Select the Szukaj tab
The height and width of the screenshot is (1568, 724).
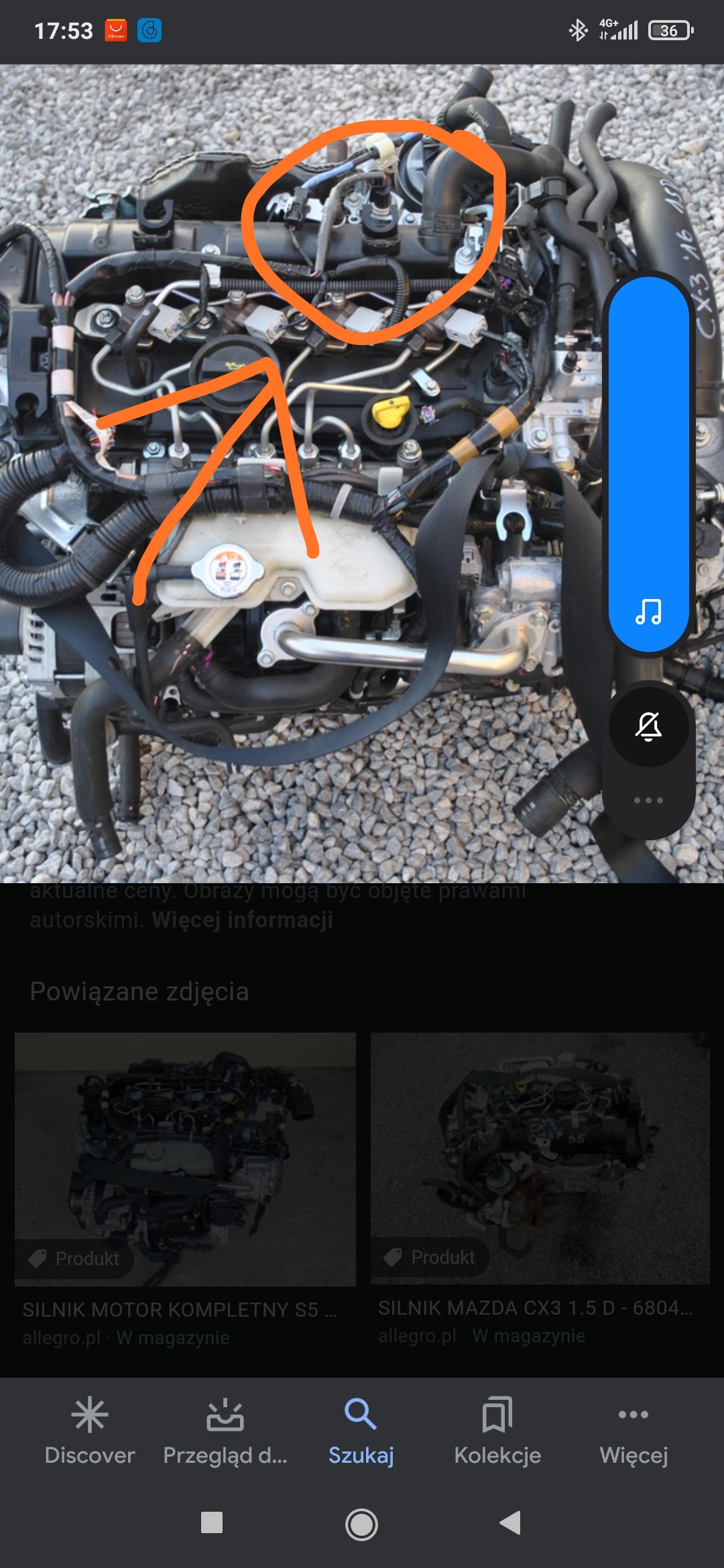[361, 1432]
